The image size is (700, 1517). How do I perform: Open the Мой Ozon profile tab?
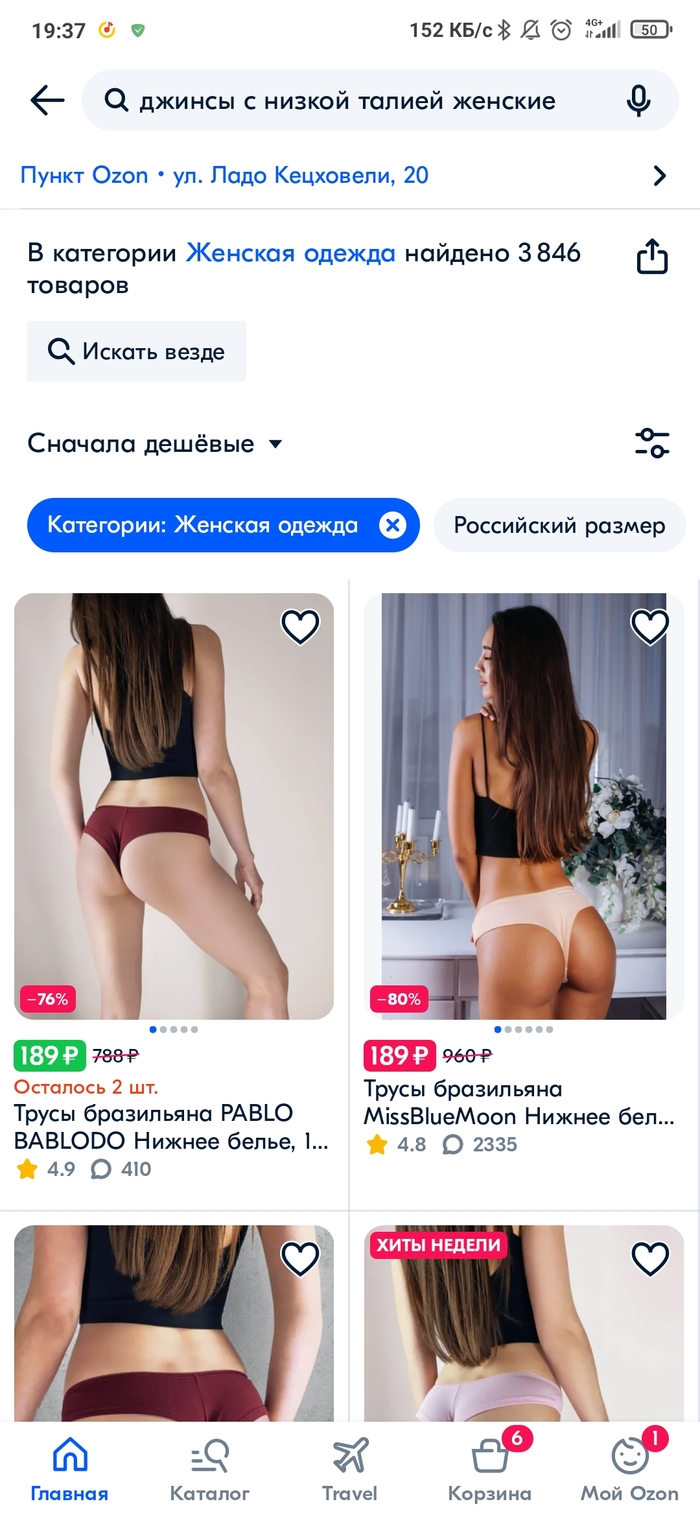[x=630, y=1469]
